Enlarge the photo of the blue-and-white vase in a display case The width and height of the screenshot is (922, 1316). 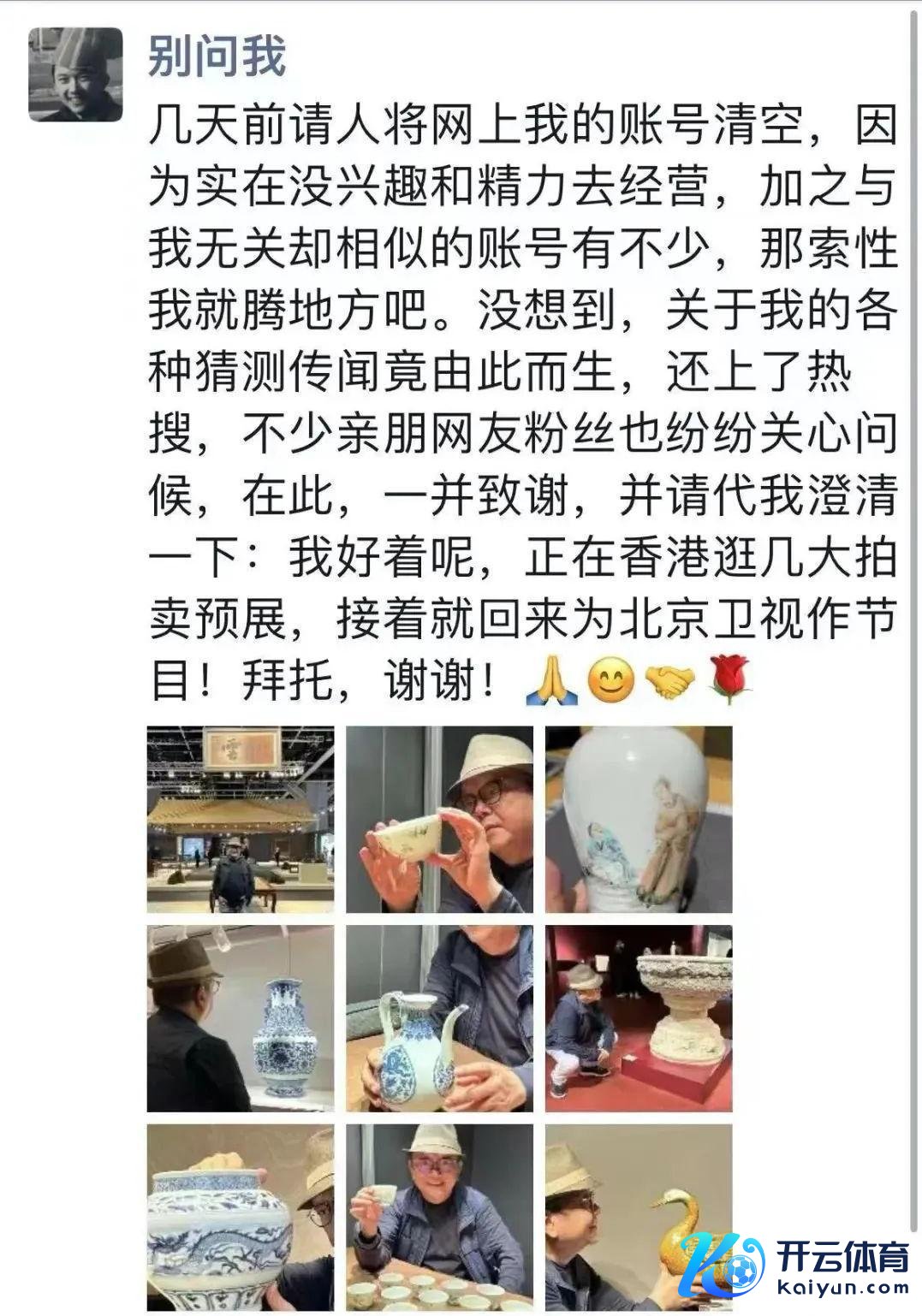tap(241, 1018)
